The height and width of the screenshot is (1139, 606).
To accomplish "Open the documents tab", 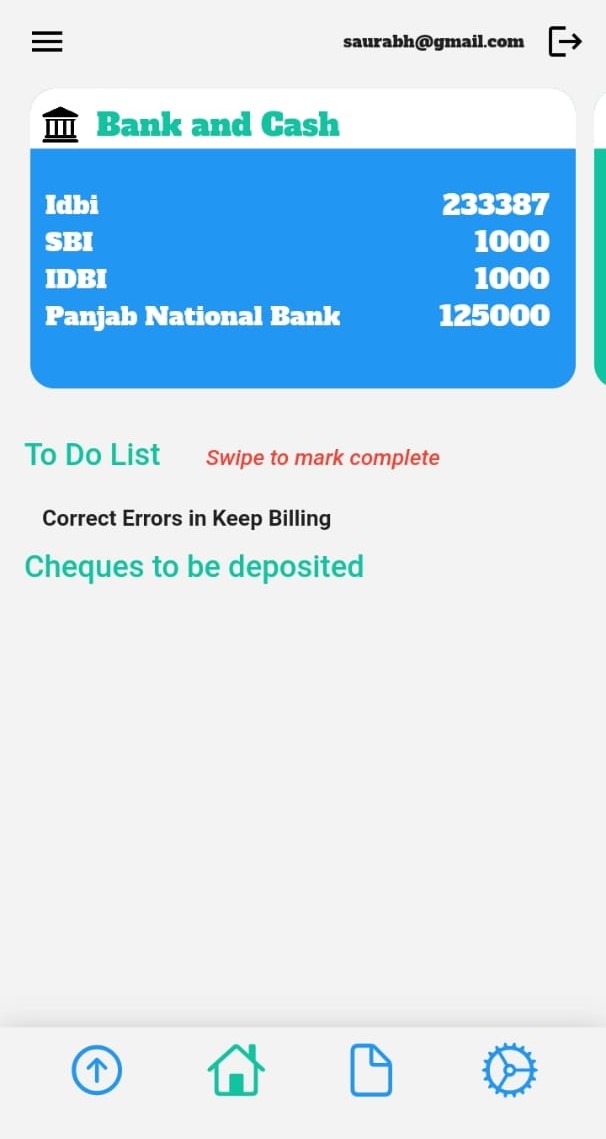I will tap(371, 1070).
